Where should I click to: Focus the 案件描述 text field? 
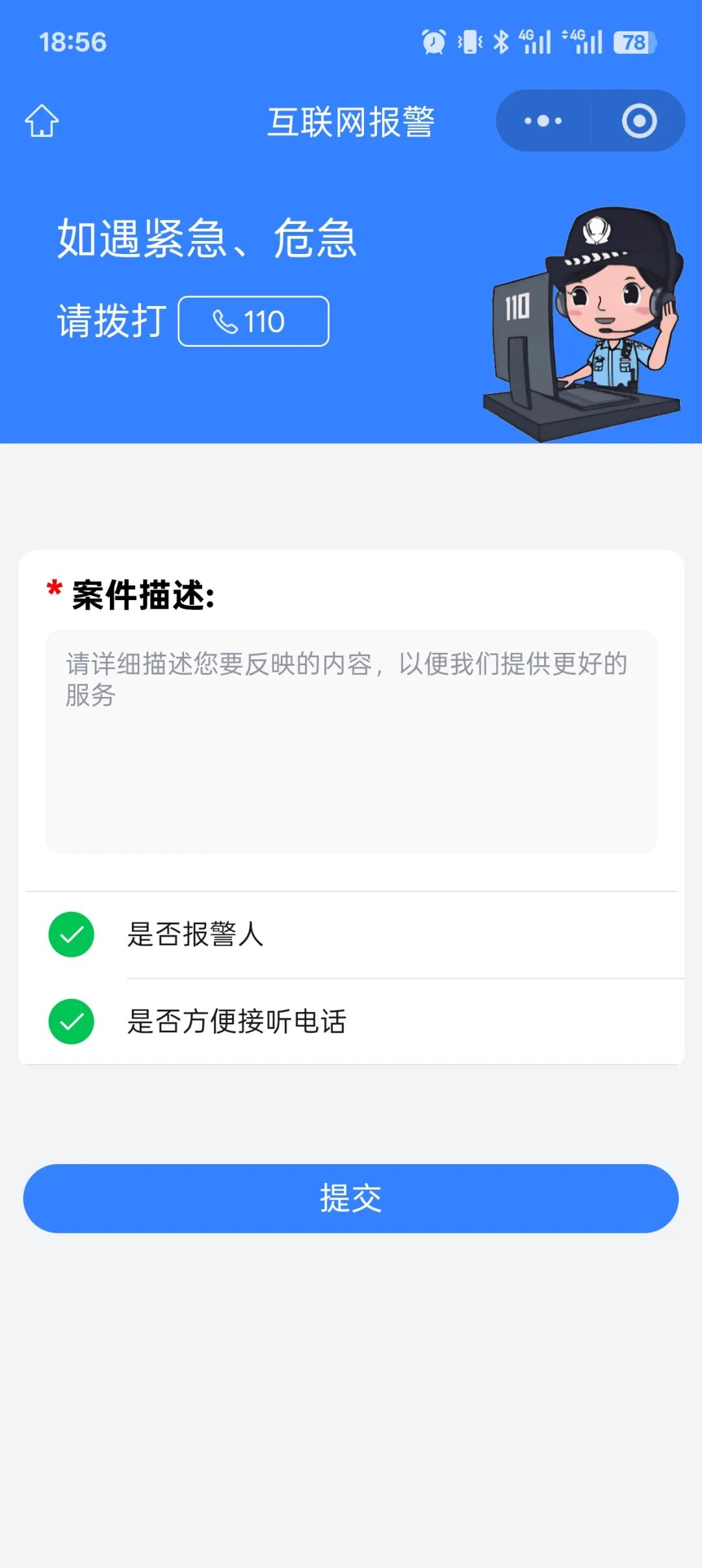[x=351, y=740]
